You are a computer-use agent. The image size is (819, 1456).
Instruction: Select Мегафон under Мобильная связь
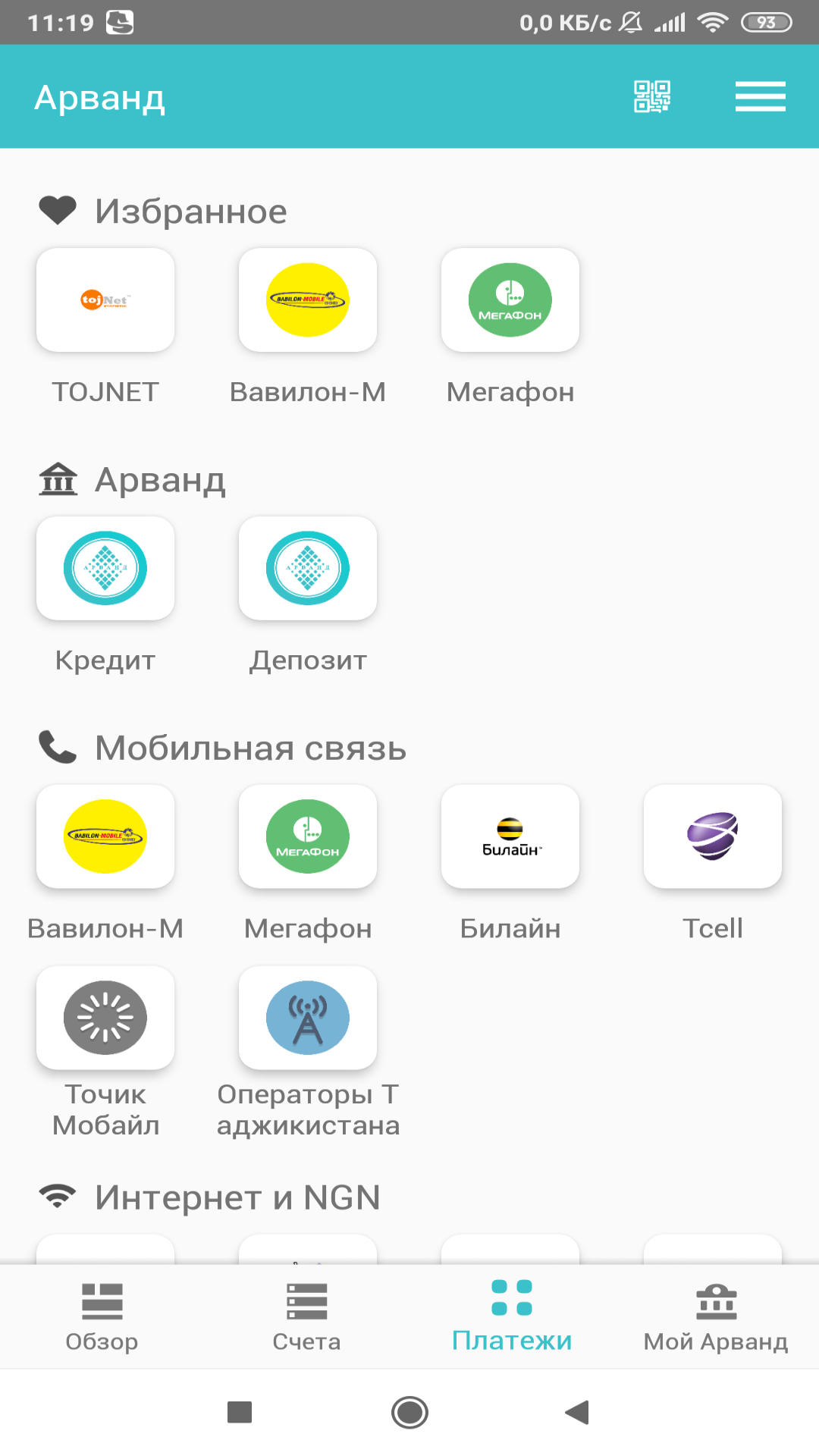click(x=308, y=836)
